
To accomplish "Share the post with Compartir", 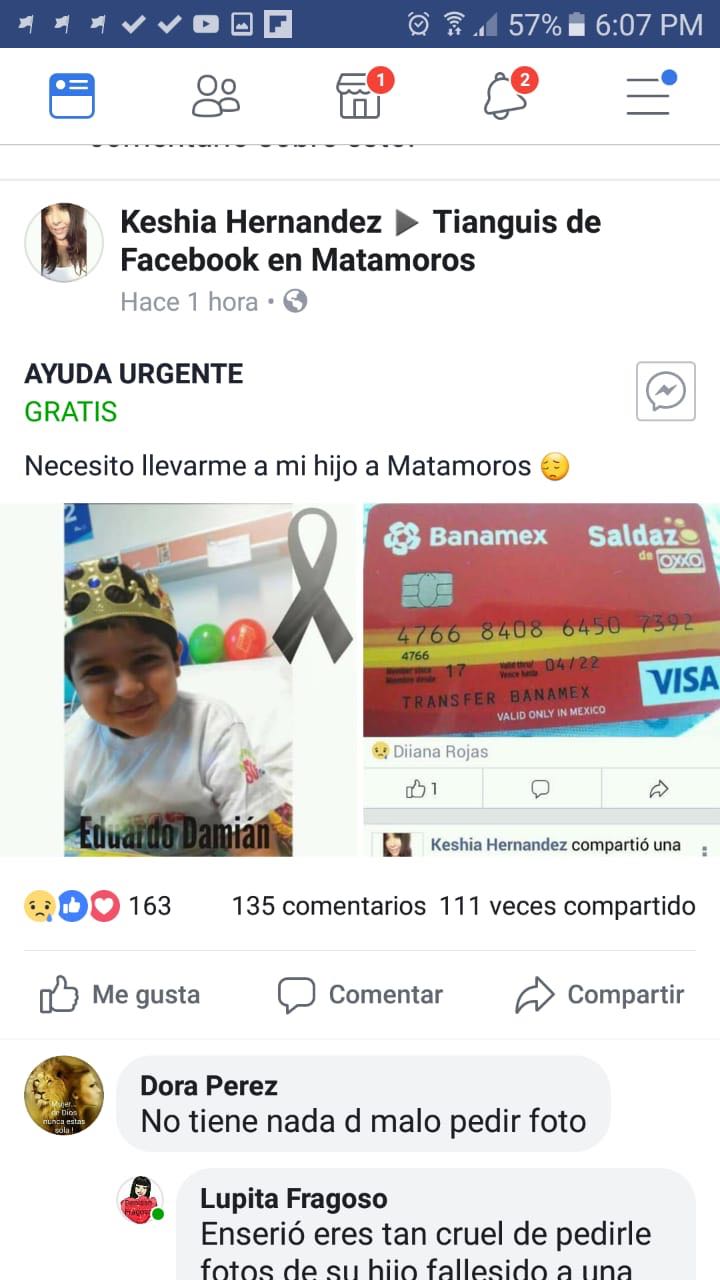I will click(x=600, y=995).
